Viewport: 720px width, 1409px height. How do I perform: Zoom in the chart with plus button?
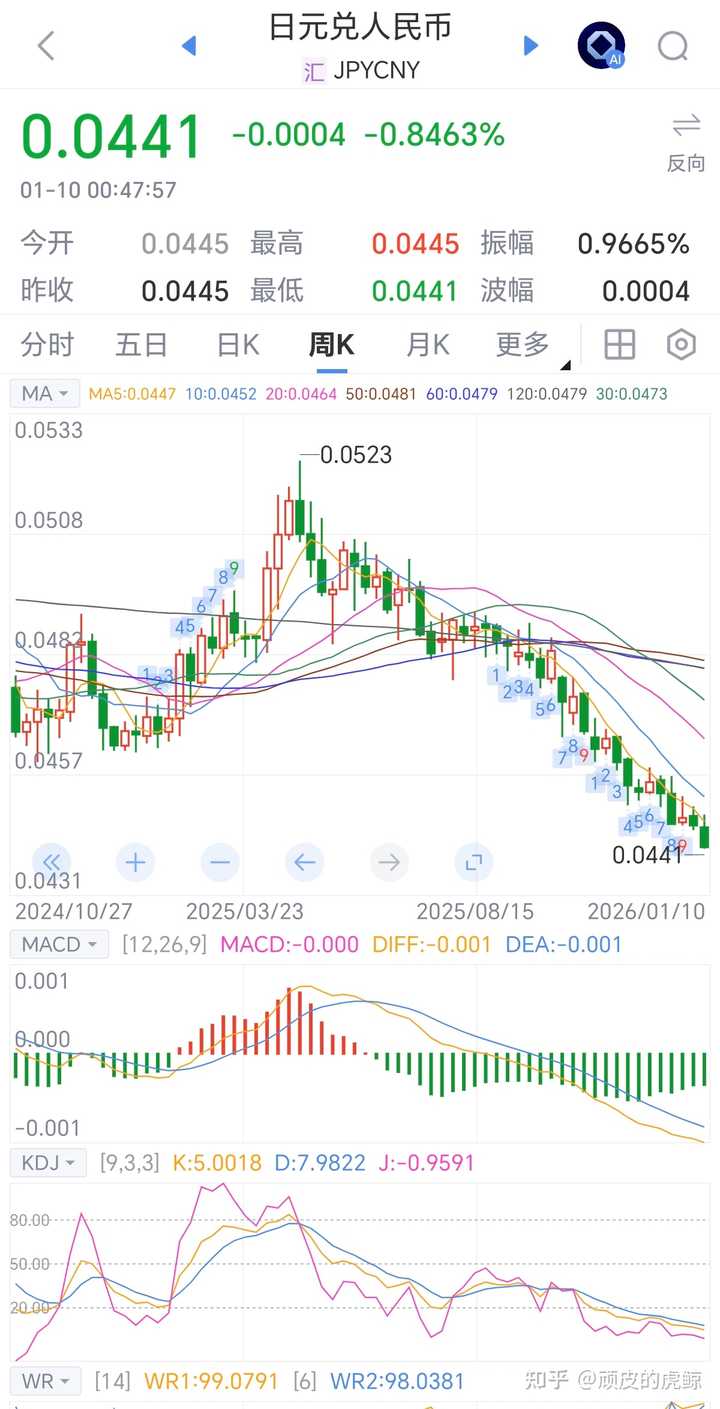[136, 862]
